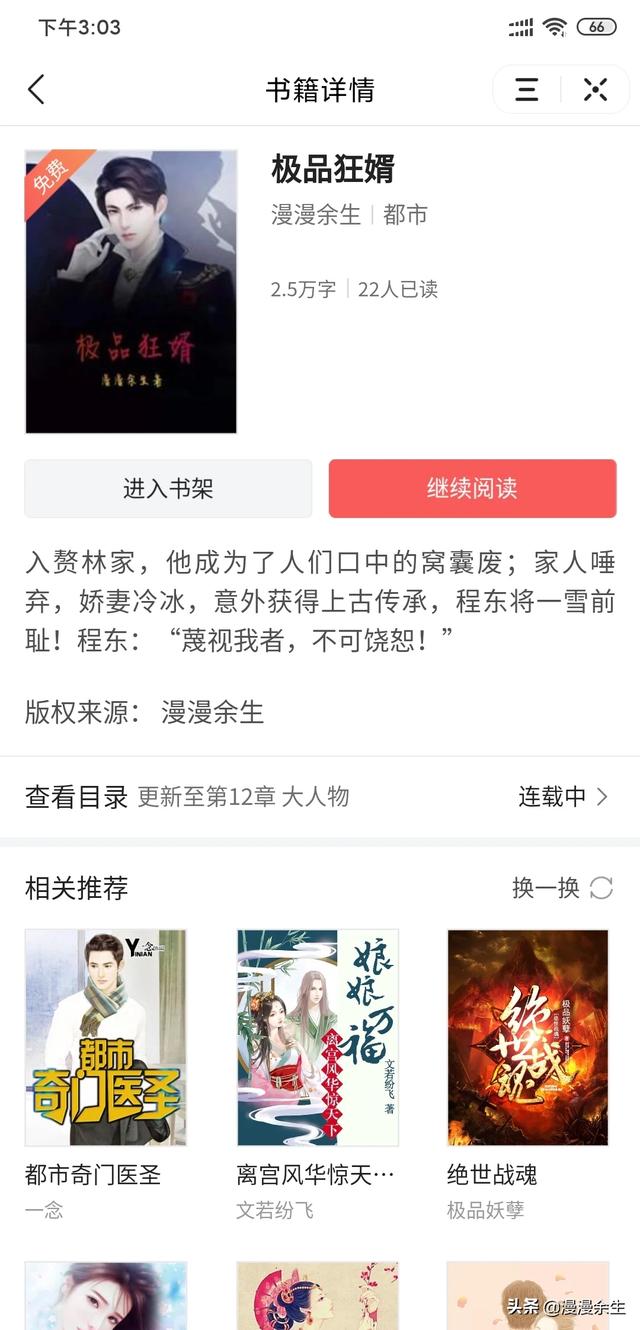The image size is (640, 1330).
Task: Open the book 绝世战魂
Action: coord(528,1037)
